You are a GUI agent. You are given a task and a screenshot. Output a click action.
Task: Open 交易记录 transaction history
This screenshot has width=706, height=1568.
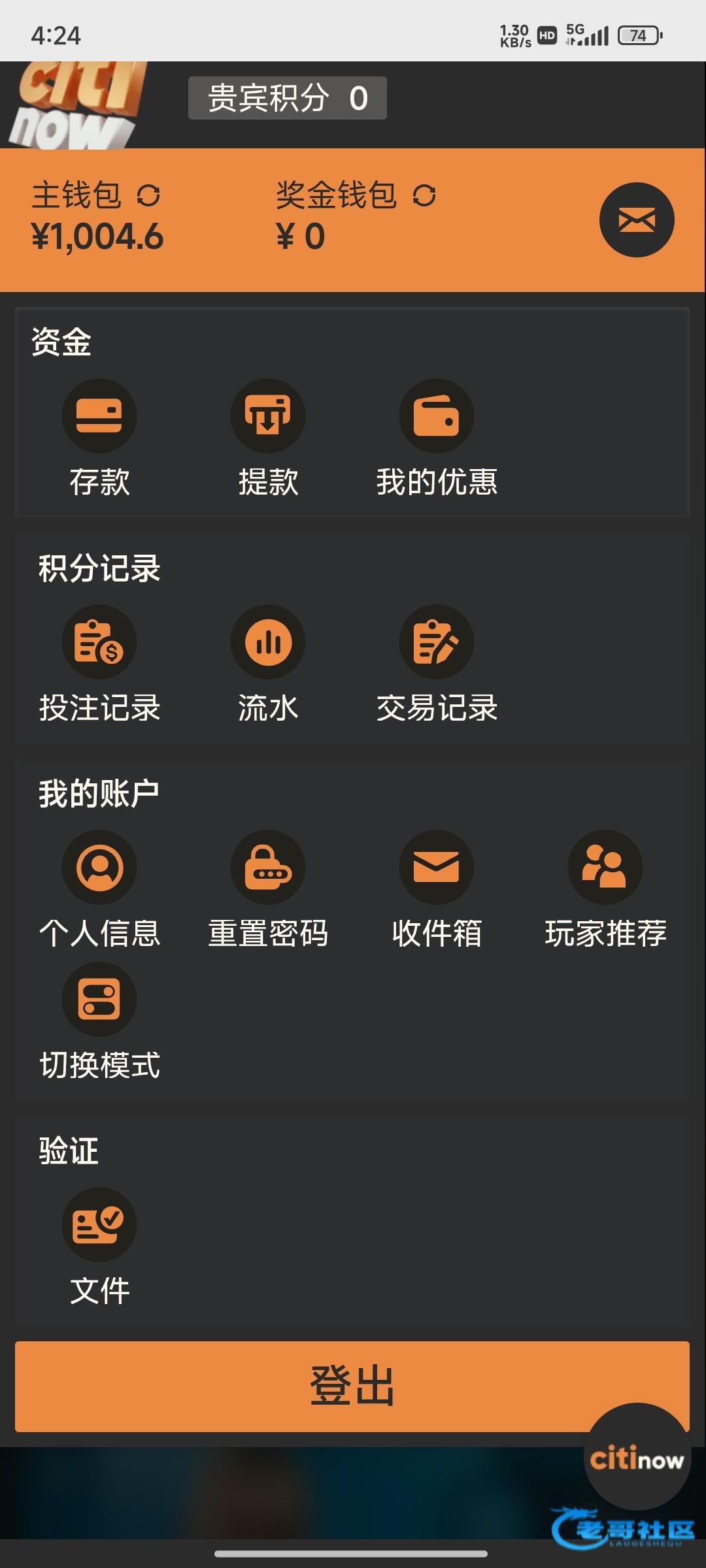point(437,642)
